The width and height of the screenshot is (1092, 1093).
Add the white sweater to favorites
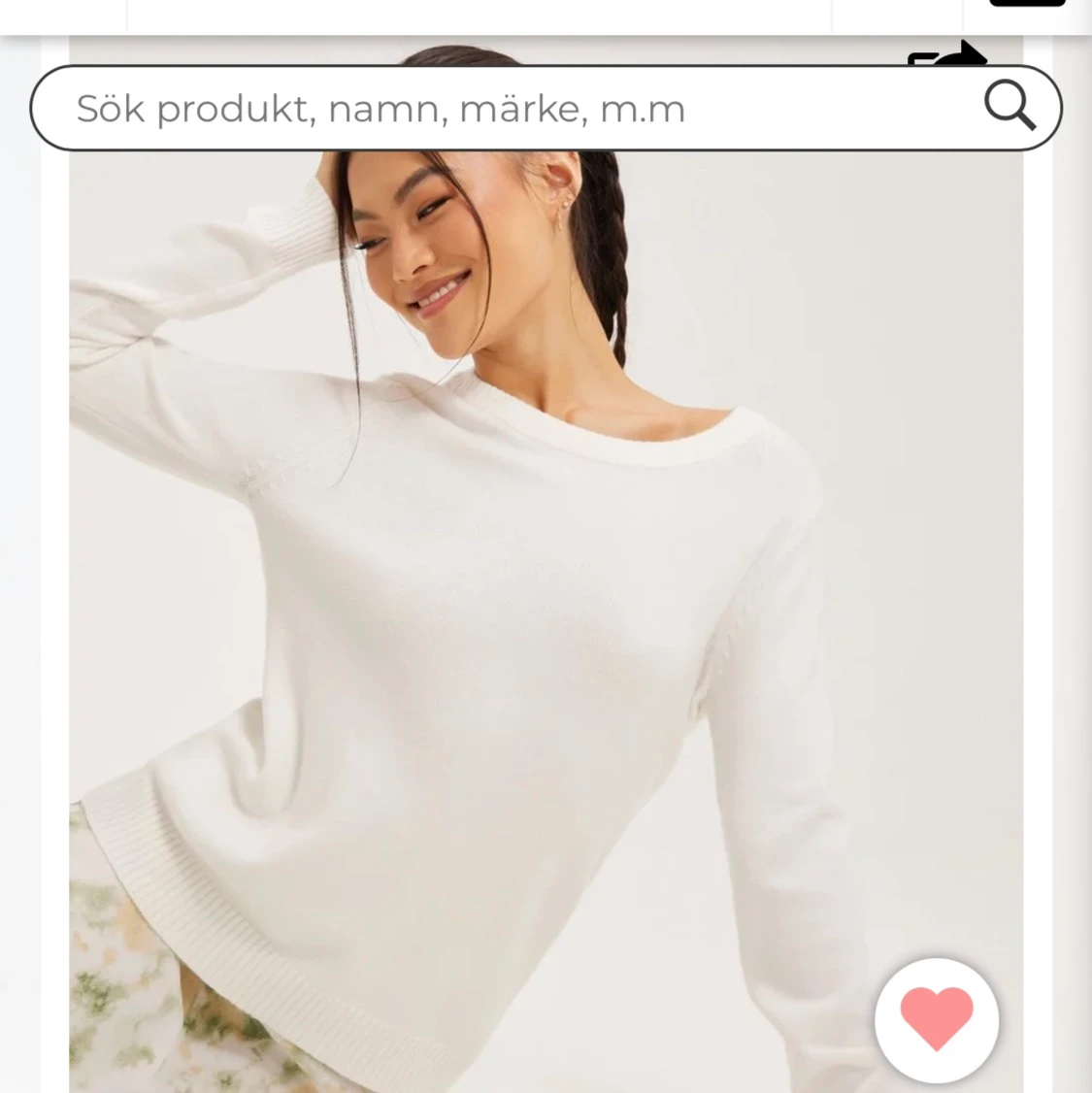point(936,1019)
